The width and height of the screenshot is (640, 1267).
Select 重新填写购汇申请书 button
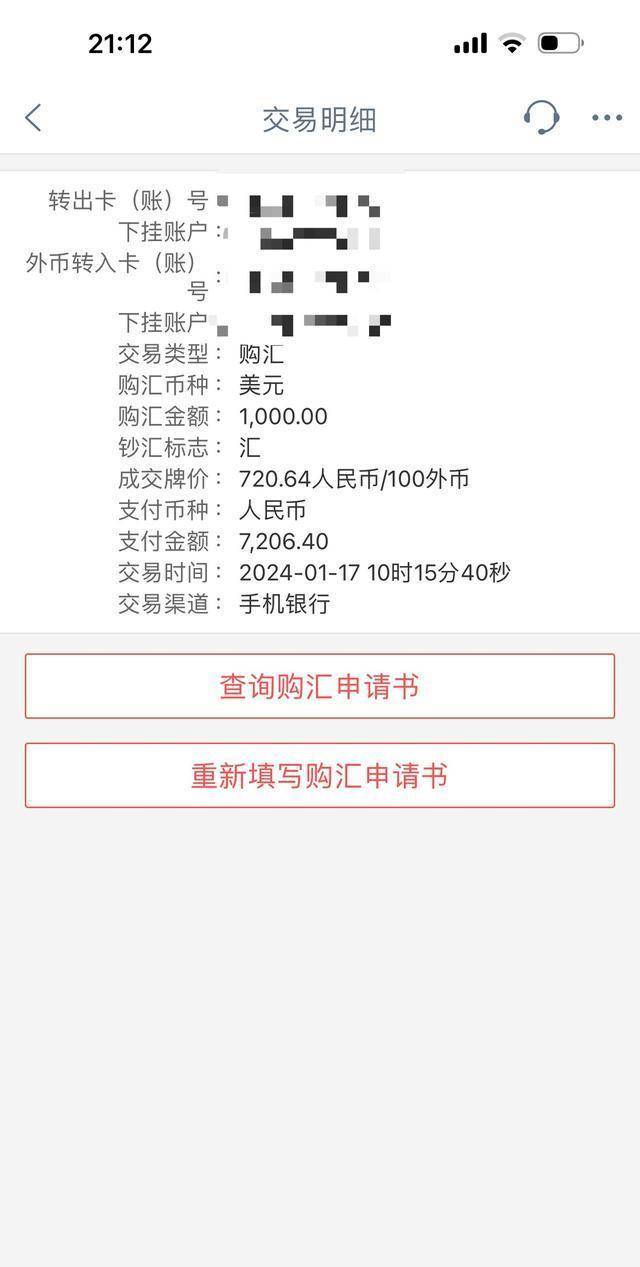(x=320, y=775)
